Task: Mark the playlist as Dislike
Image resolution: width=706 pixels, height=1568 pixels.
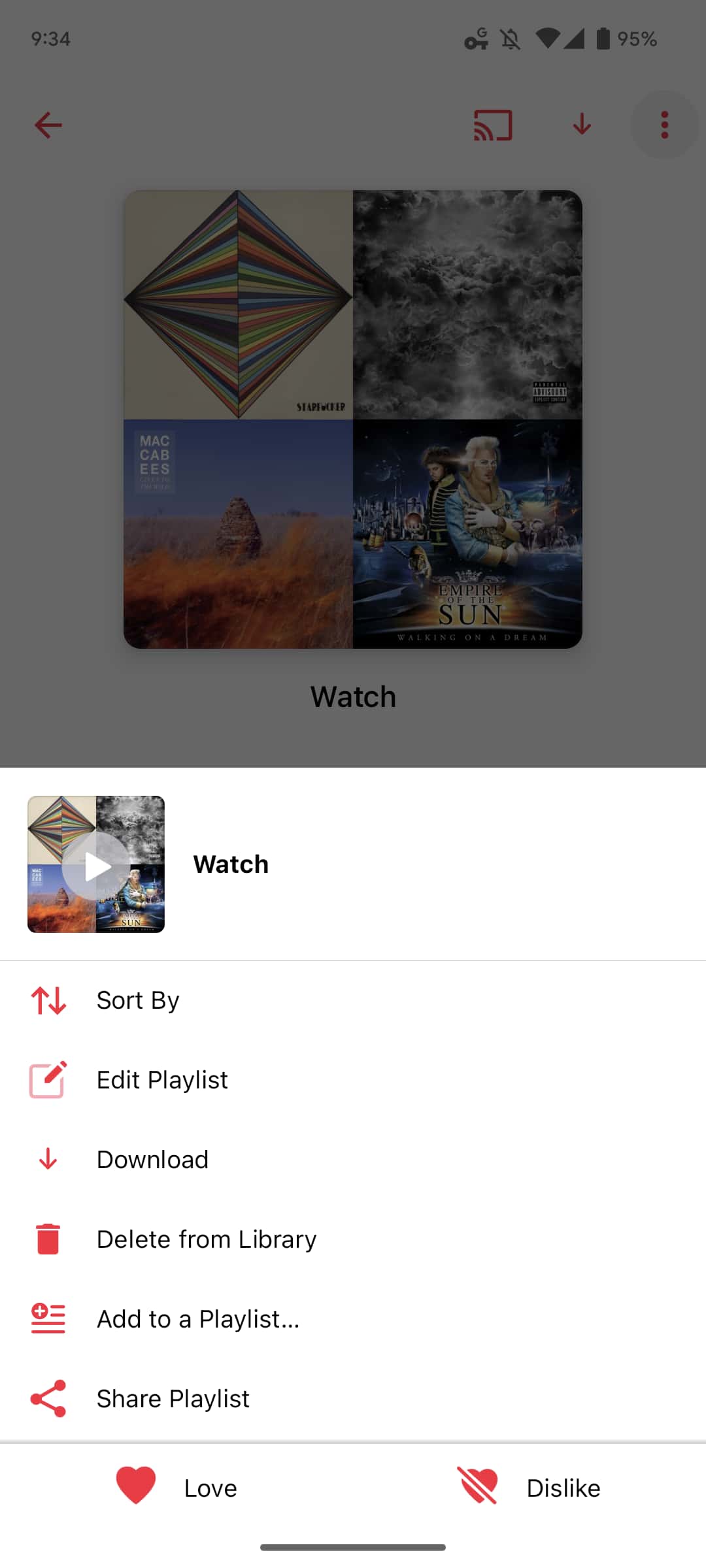Action: point(529,1488)
